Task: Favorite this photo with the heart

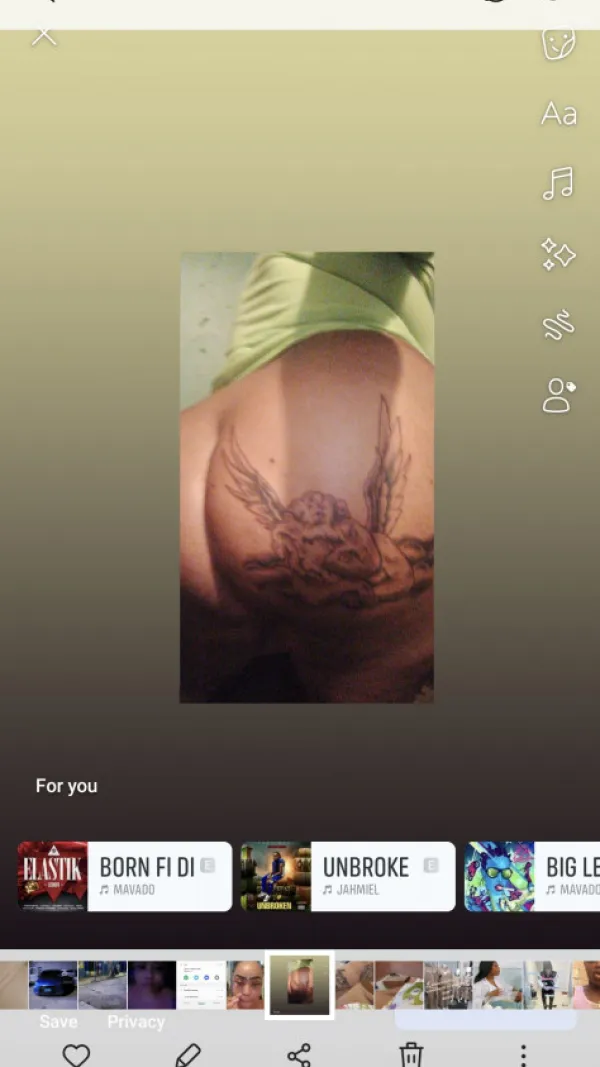Action: click(x=76, y=1054)
